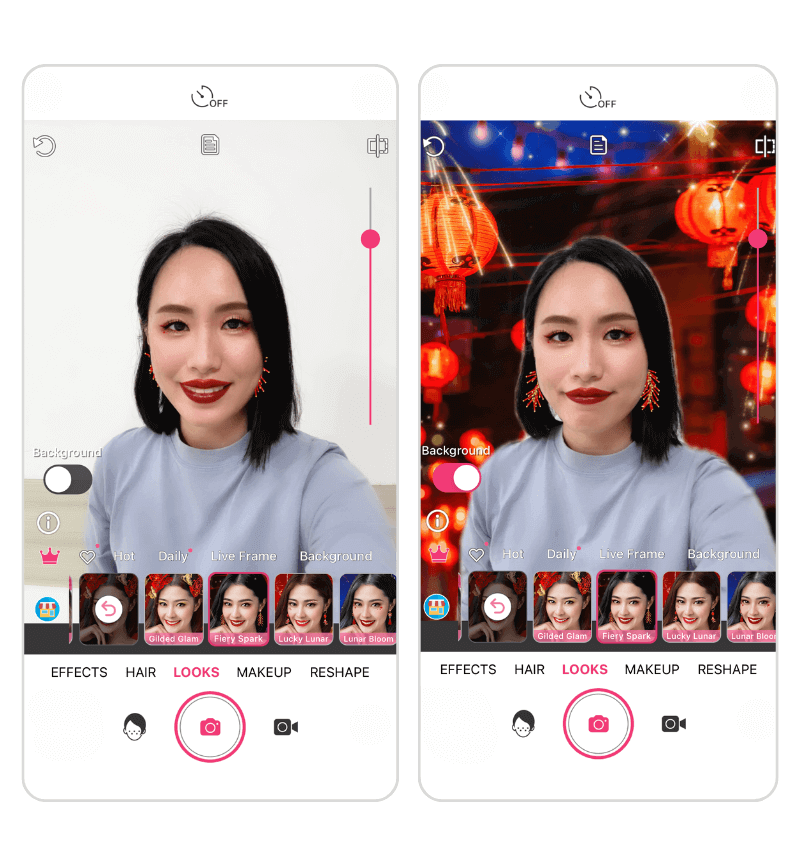The width and height of the screenshot is (800, 847).
Task: Apply the Lucky Lunar look
Action: coord(303,608)
